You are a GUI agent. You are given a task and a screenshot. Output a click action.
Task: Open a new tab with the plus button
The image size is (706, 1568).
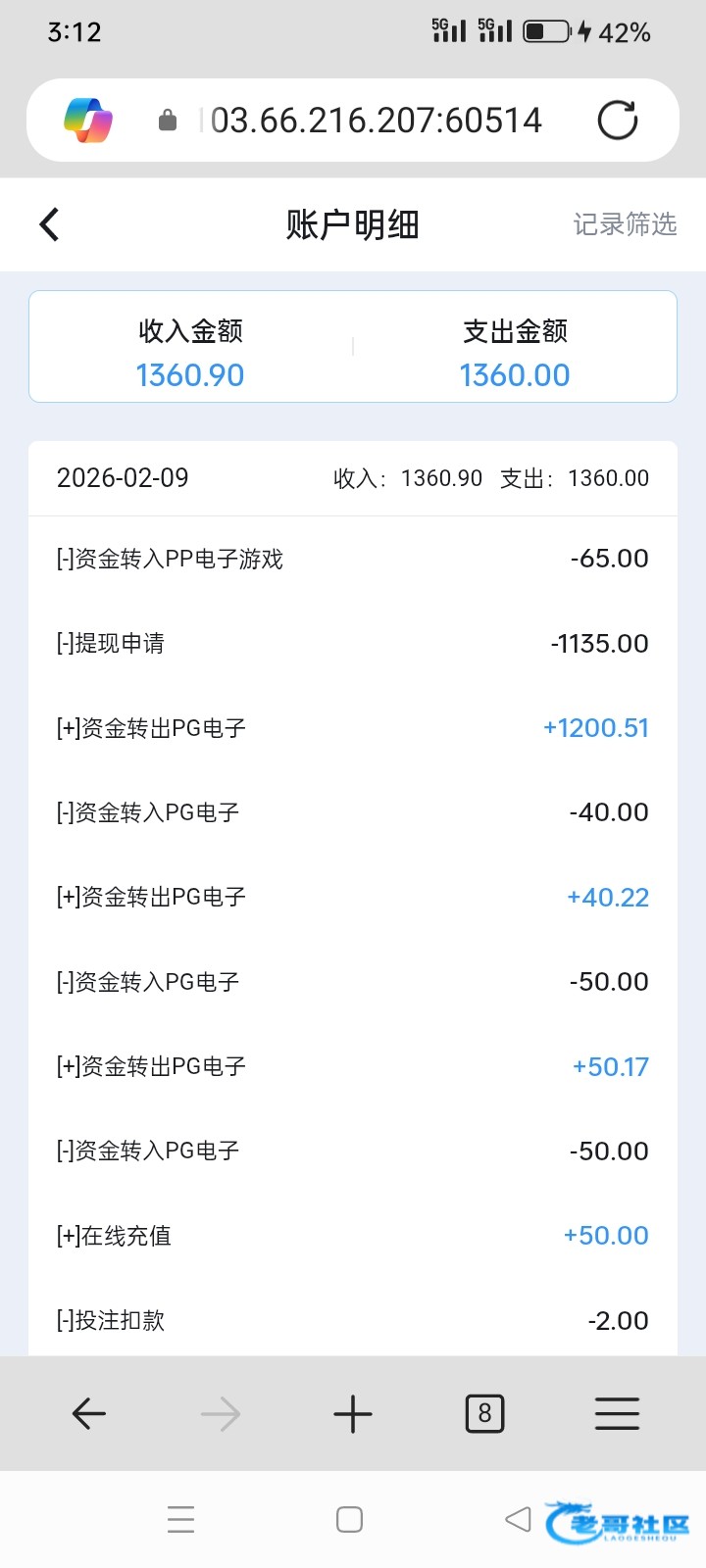[x=353, y=1413]
